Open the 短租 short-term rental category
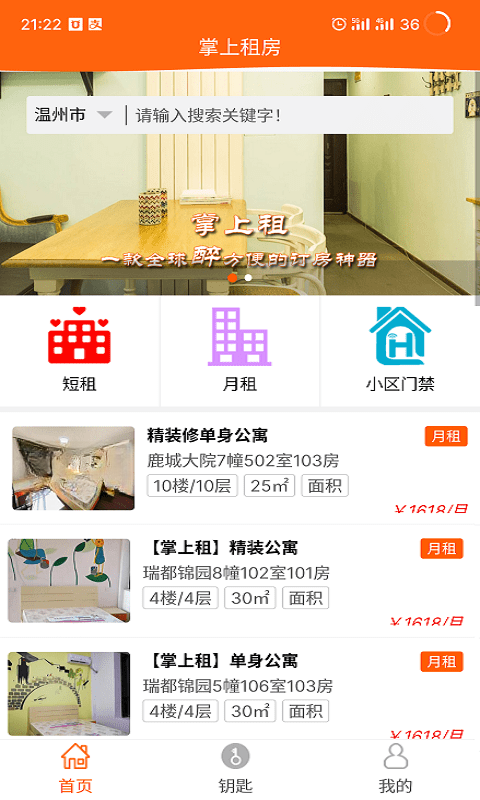The height and width of the screenshot is (800, 480). tap(80, 351)
